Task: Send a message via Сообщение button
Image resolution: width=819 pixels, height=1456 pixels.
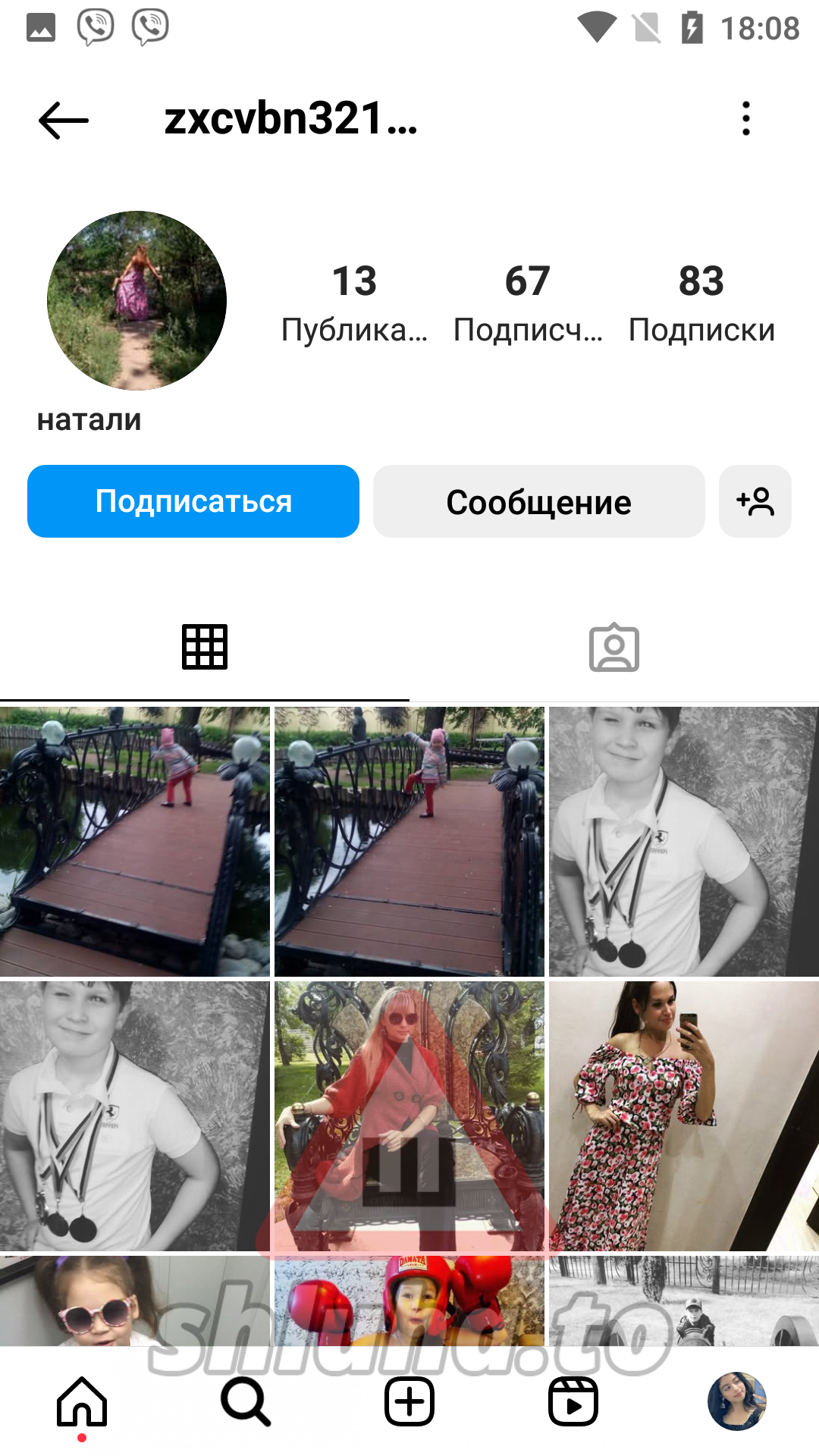Action: tap(538, 501)
